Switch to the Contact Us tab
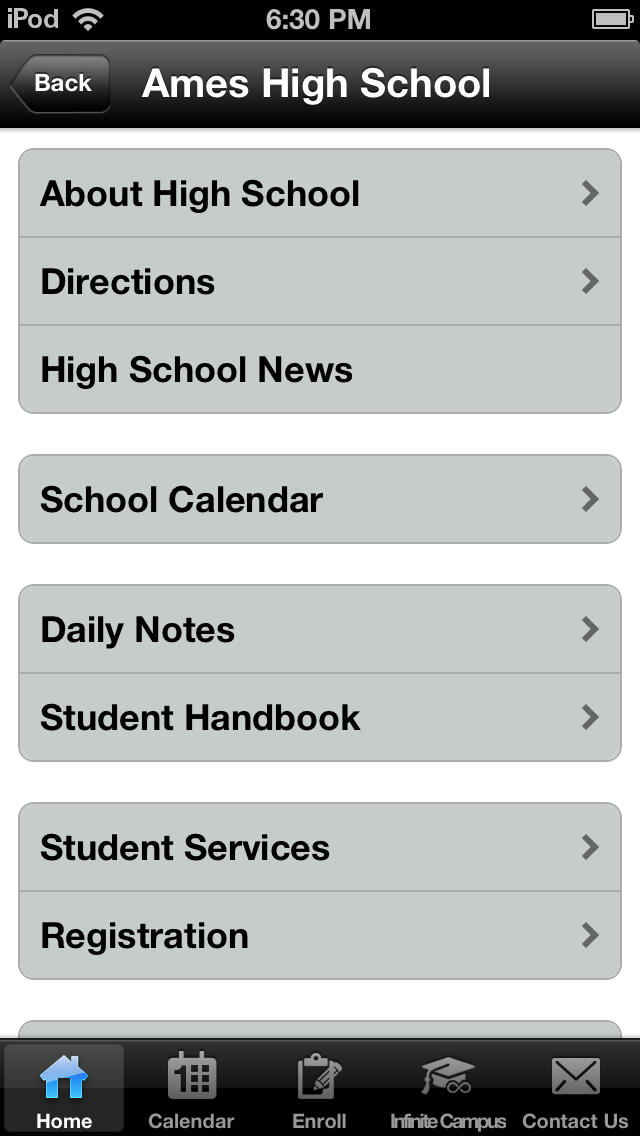This screenshot has height=1136, width=640. pos(575,1089)
